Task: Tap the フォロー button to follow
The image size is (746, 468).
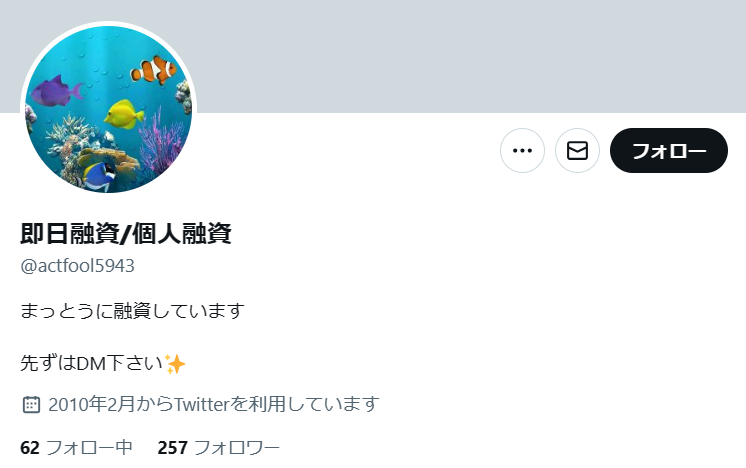Action: click(668, 151)
